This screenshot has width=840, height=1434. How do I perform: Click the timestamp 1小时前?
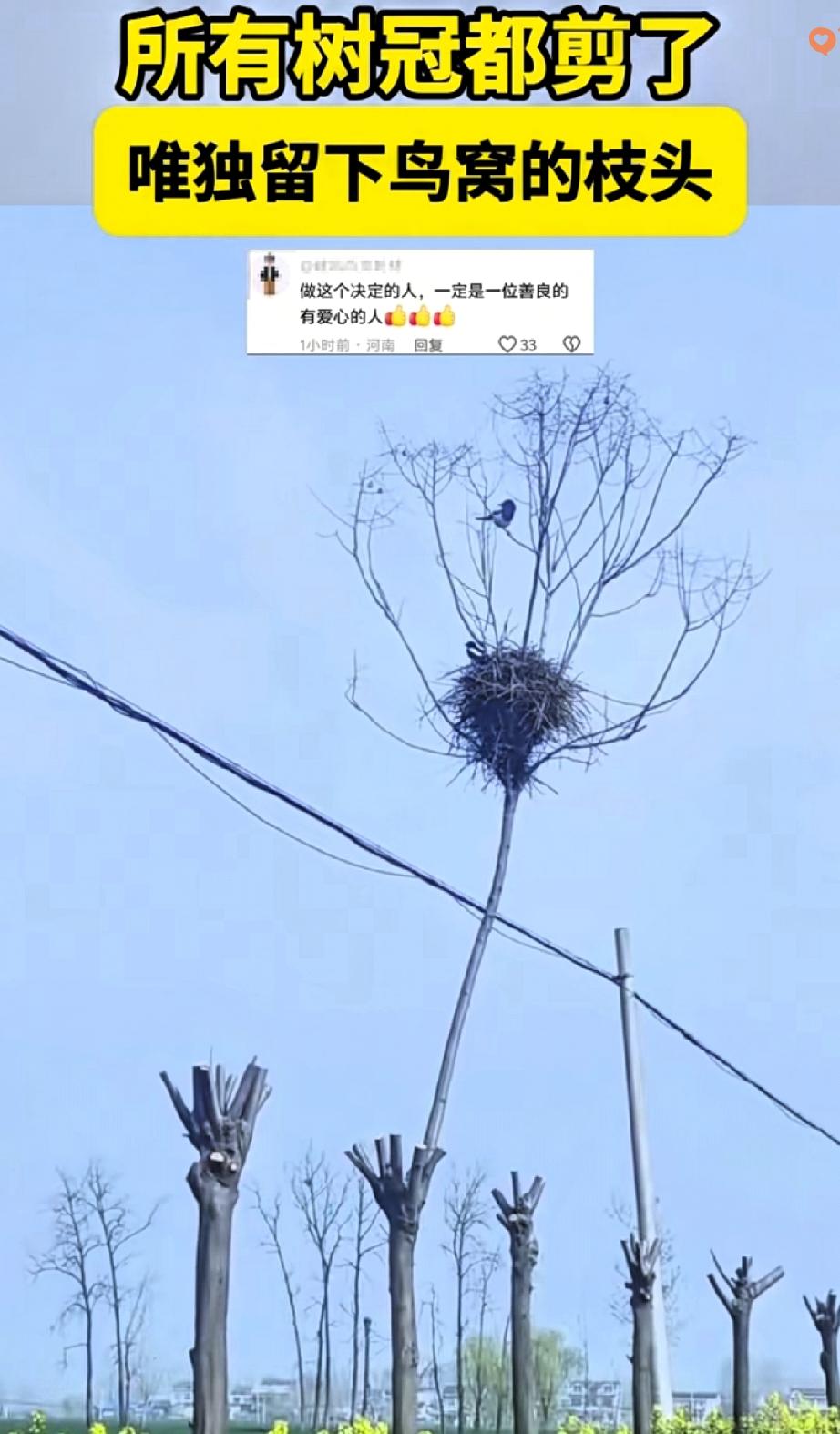(x=317, y=343)
